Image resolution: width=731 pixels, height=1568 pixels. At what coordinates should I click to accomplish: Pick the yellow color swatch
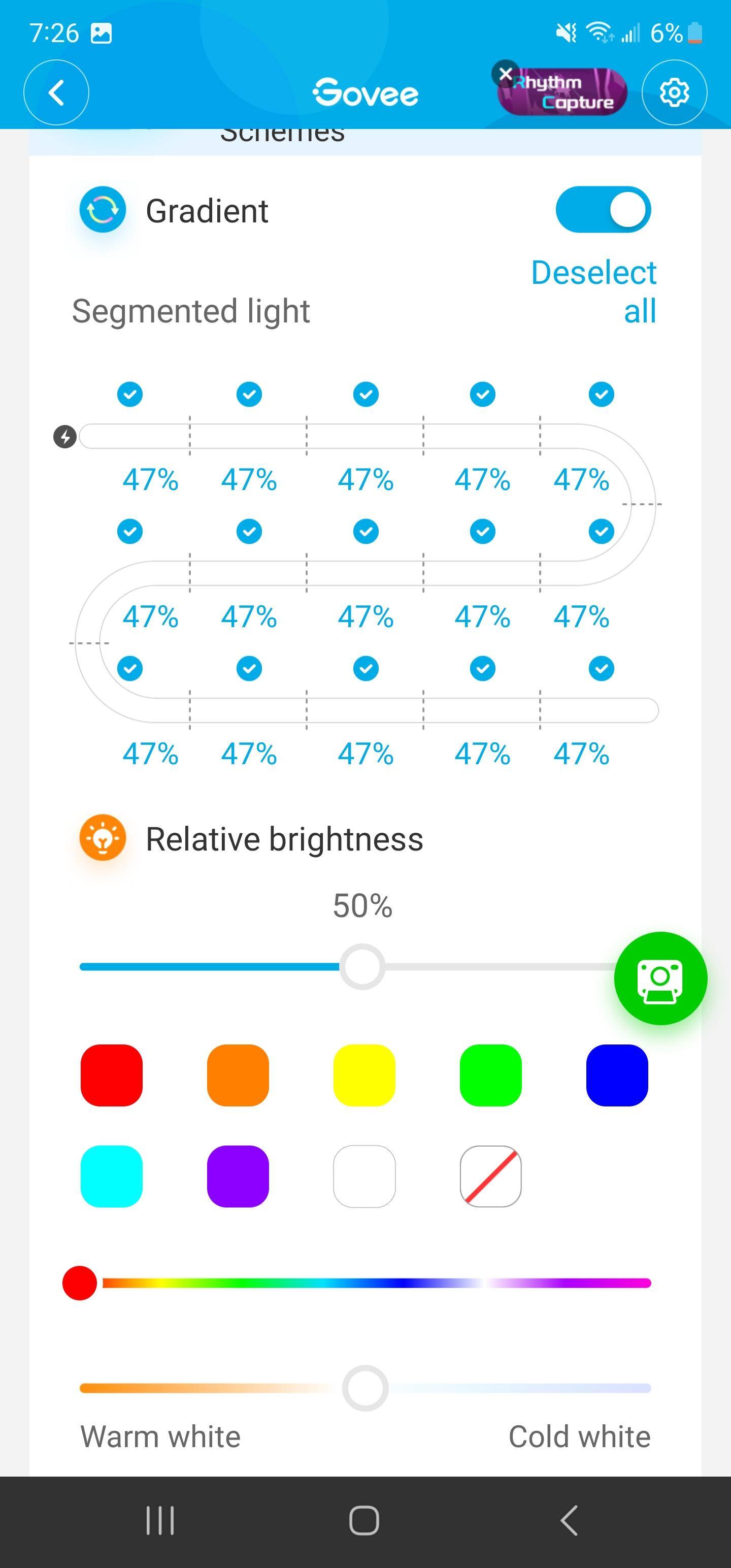point(364,1075)
